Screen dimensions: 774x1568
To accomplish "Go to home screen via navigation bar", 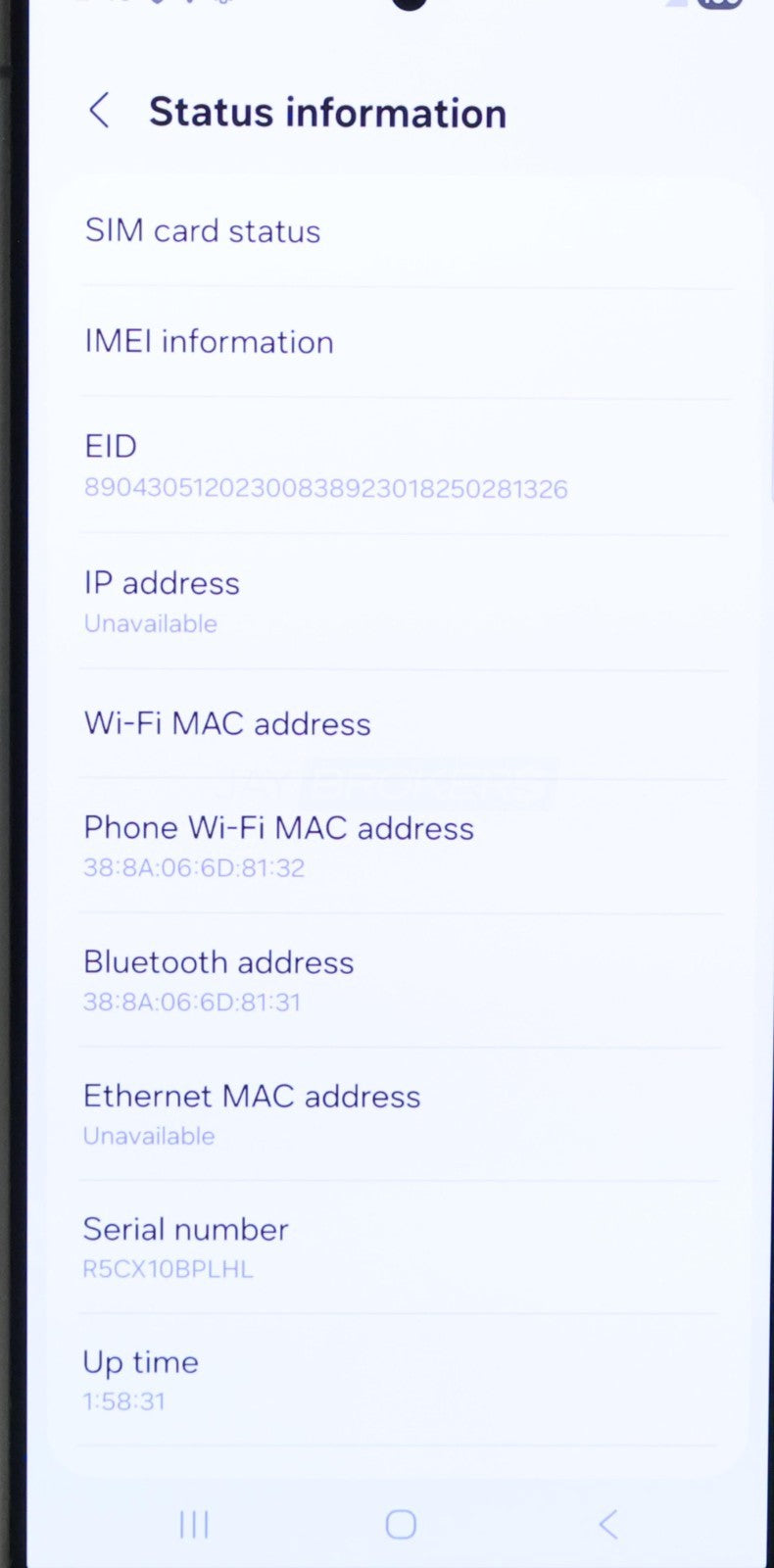I will tap(401, 1524).
